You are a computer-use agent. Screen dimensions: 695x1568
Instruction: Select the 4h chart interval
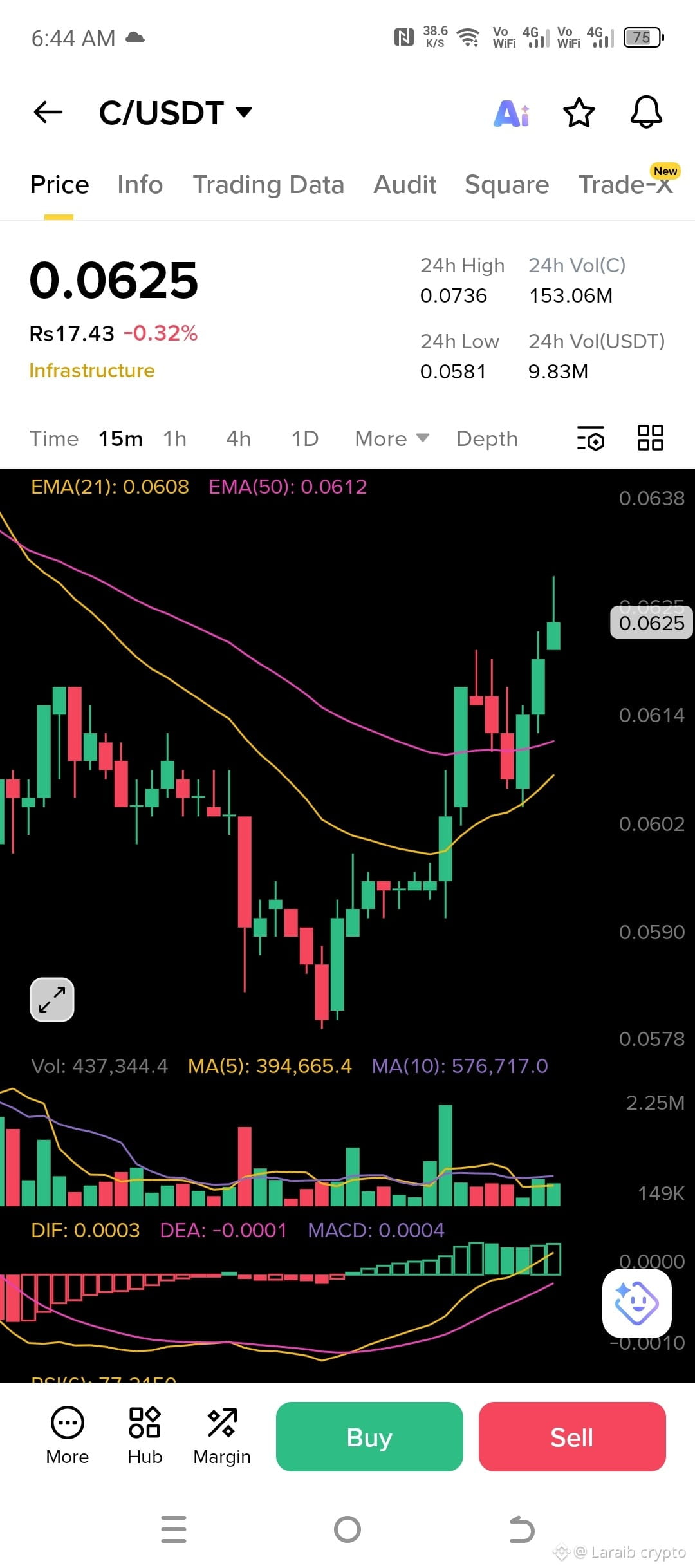(238, 439)
